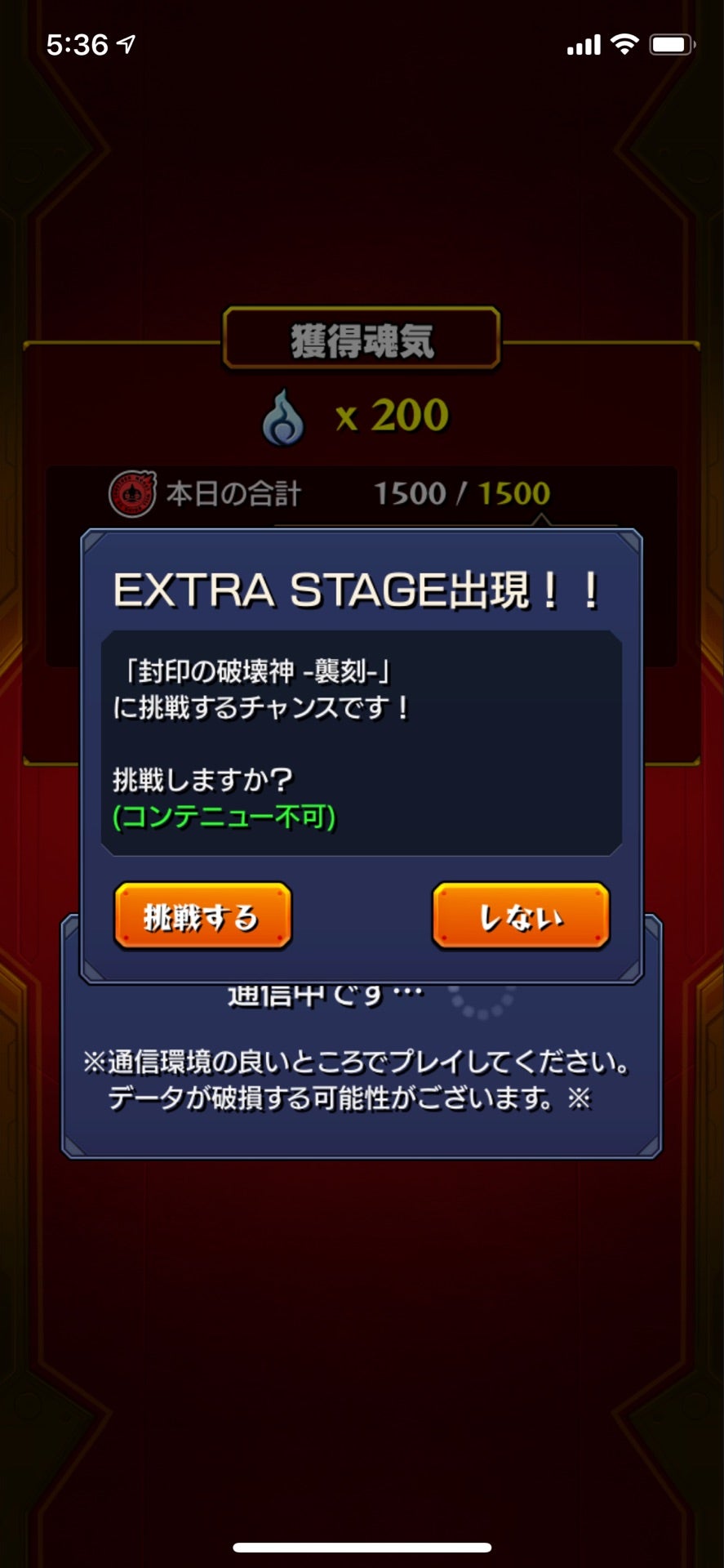Decline the stage with しない
Viewport: 724px width, 1568px height.
520,917
